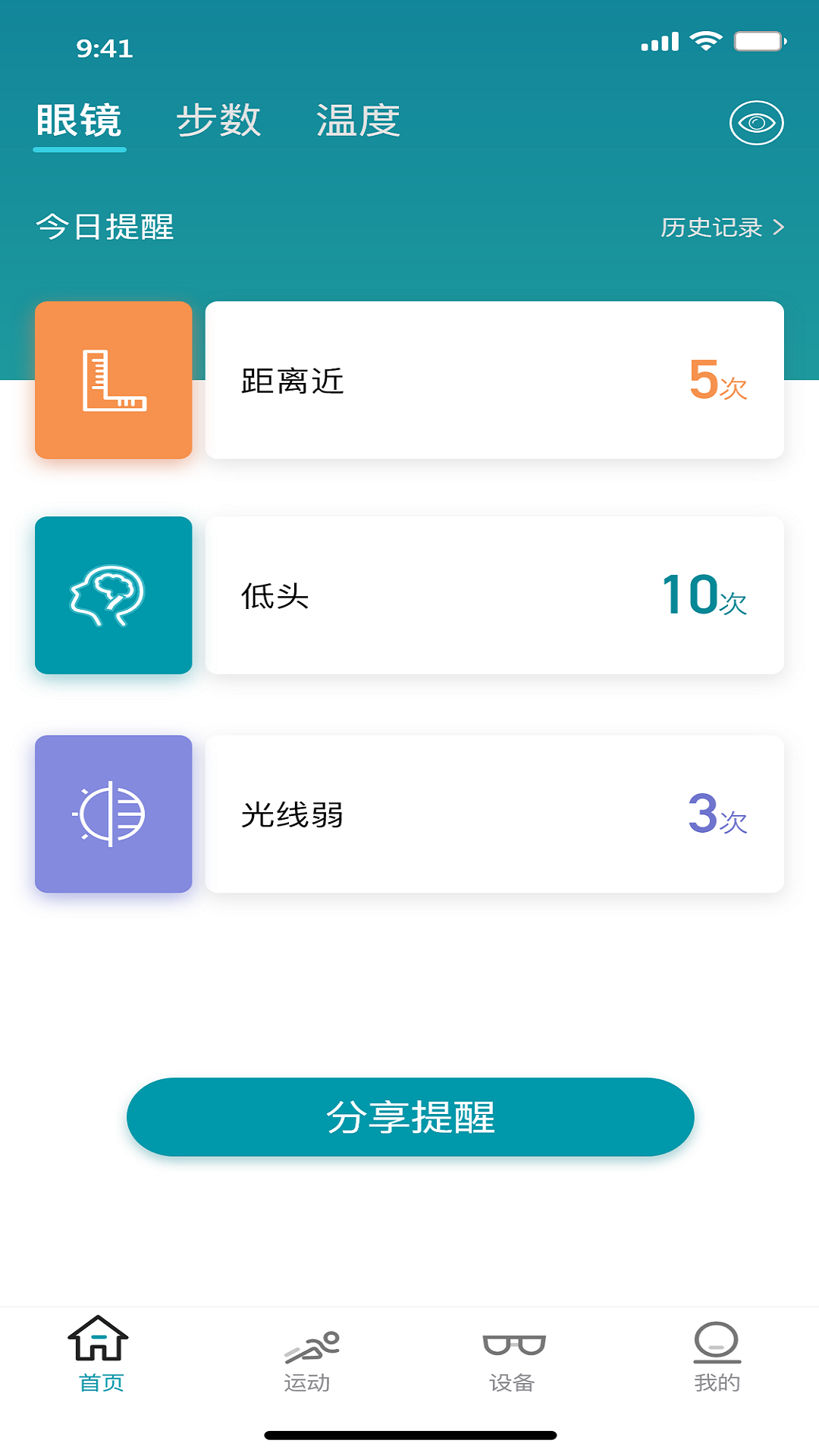Switch to the 温度 tab

click(359, 120)
